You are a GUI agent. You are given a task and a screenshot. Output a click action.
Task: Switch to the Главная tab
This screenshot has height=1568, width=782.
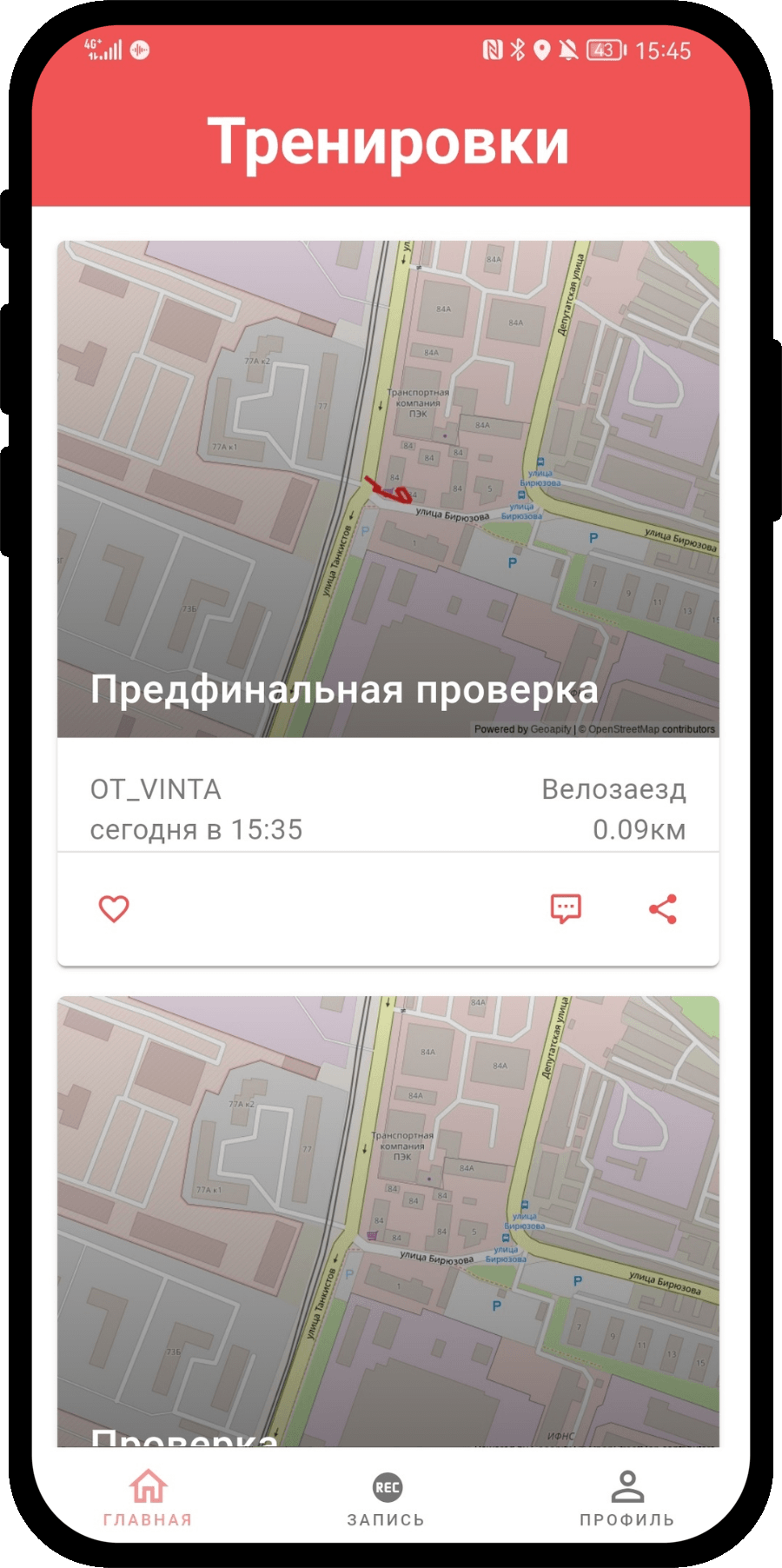click(148, 1498)
